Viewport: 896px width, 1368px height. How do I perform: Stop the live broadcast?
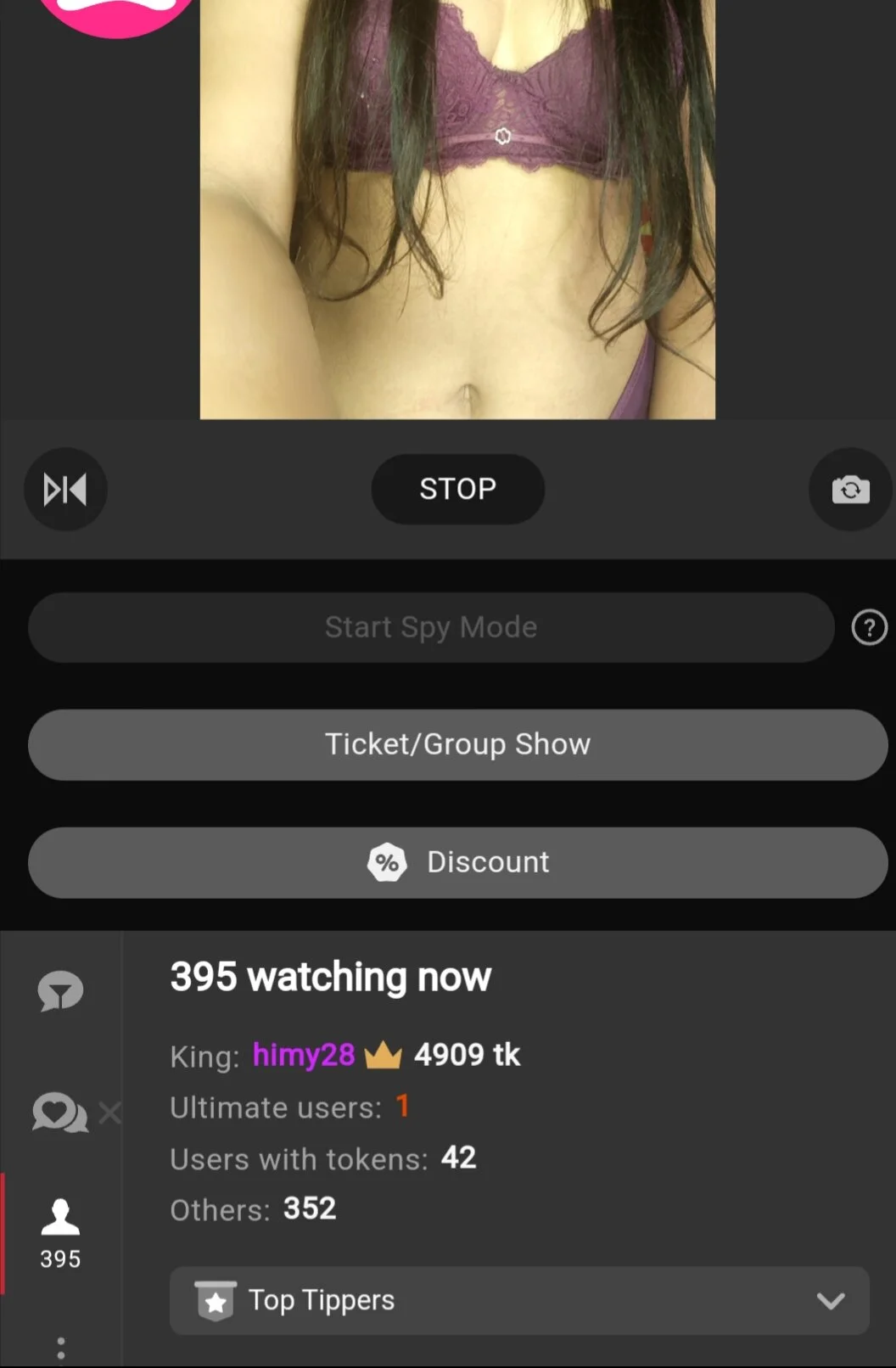(x=457, y=489)
